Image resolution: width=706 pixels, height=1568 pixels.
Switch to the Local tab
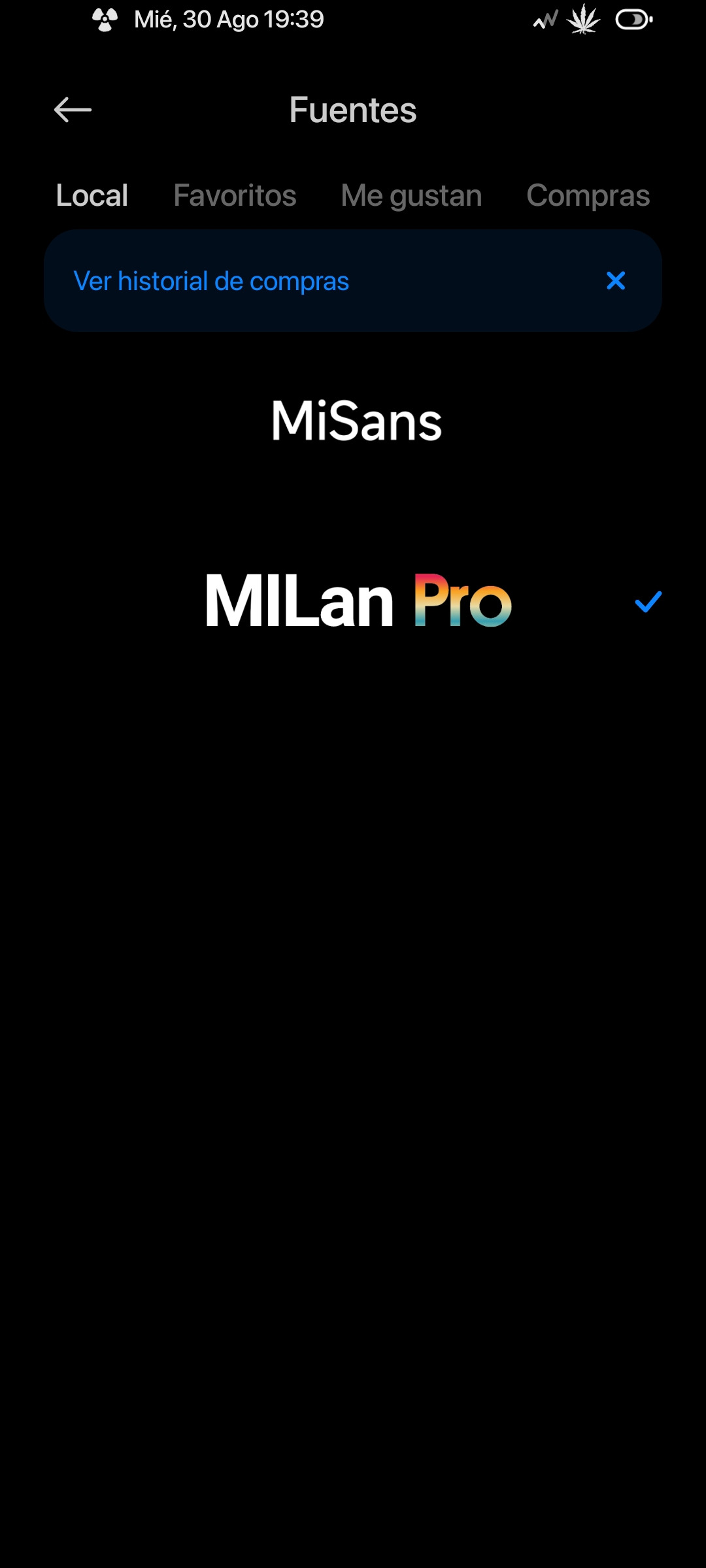pos(92,195)
